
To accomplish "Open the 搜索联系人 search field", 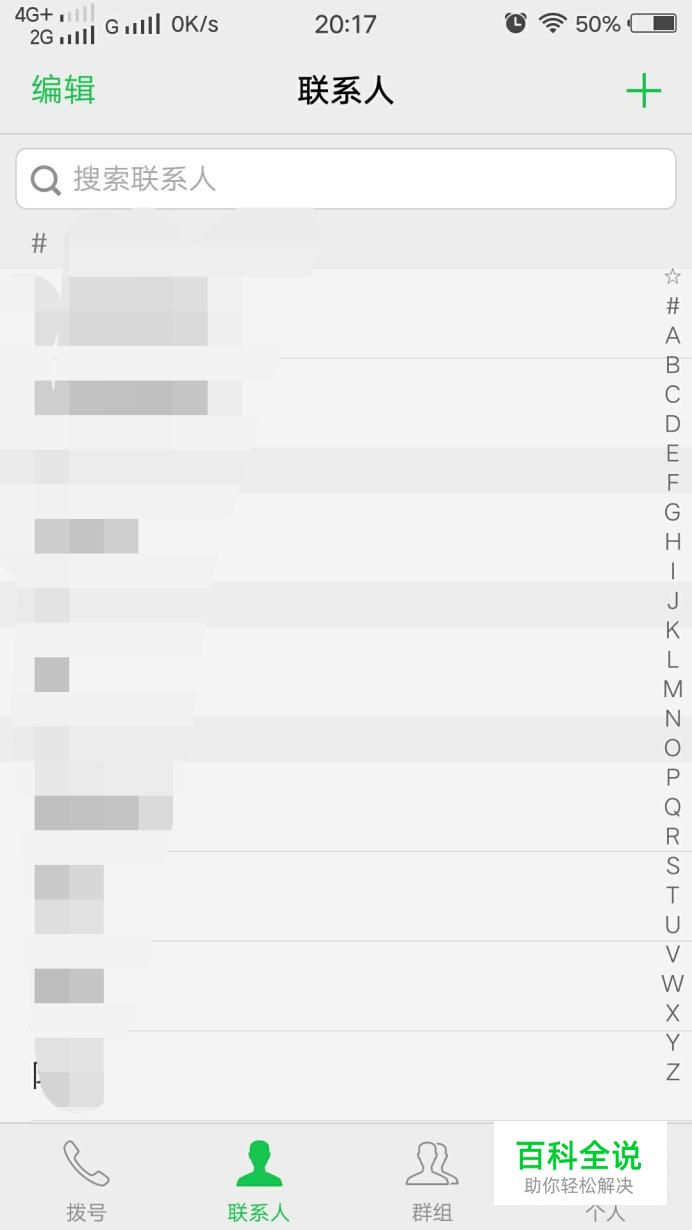I will click(346, 179).
